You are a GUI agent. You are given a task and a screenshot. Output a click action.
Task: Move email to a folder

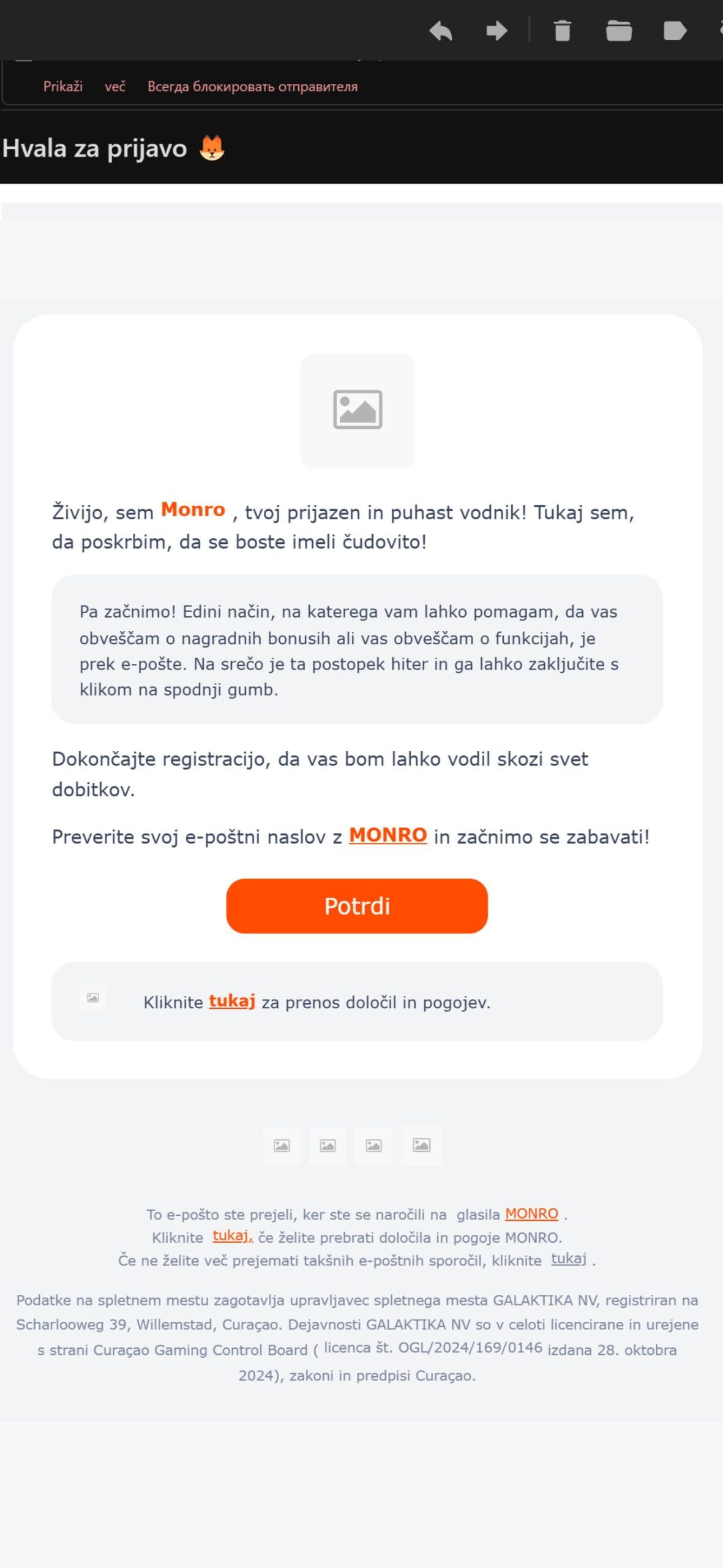click(619, 31)
